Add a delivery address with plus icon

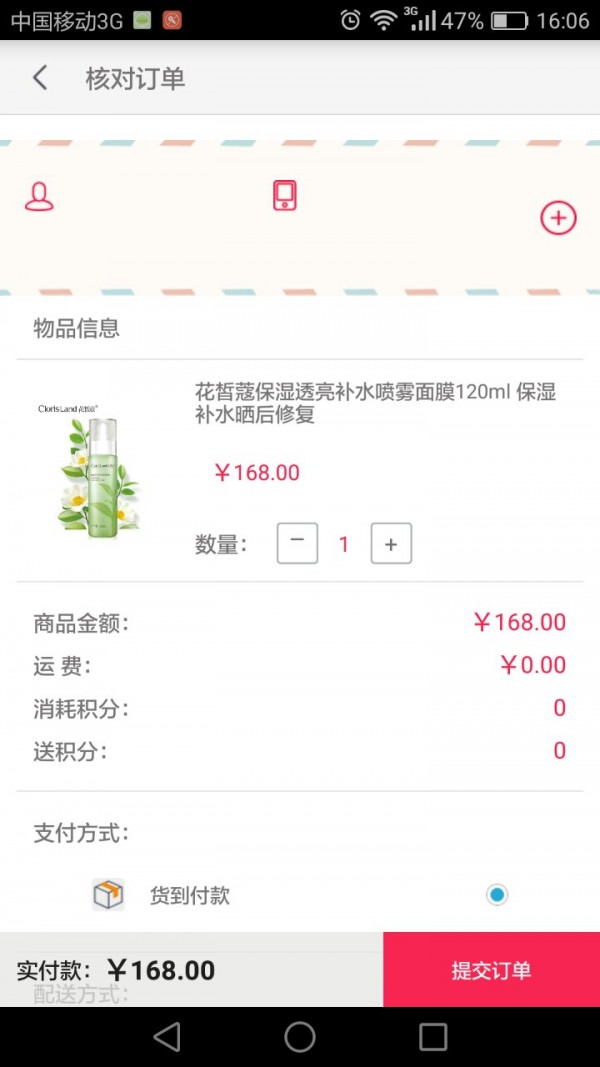pyautogui.click(x=558, y=218)
